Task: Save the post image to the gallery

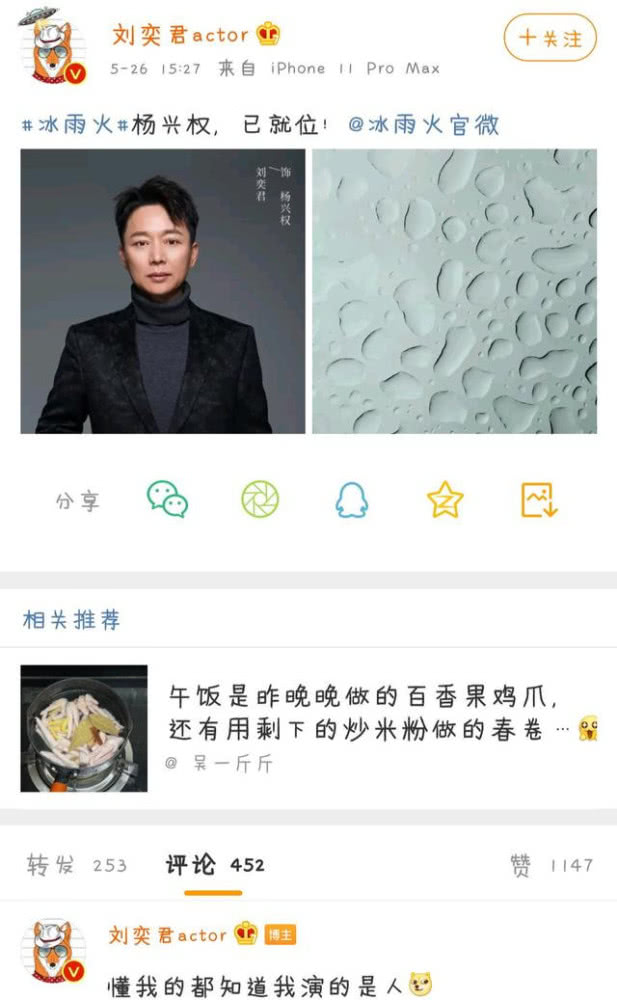Action: point(538,499)
